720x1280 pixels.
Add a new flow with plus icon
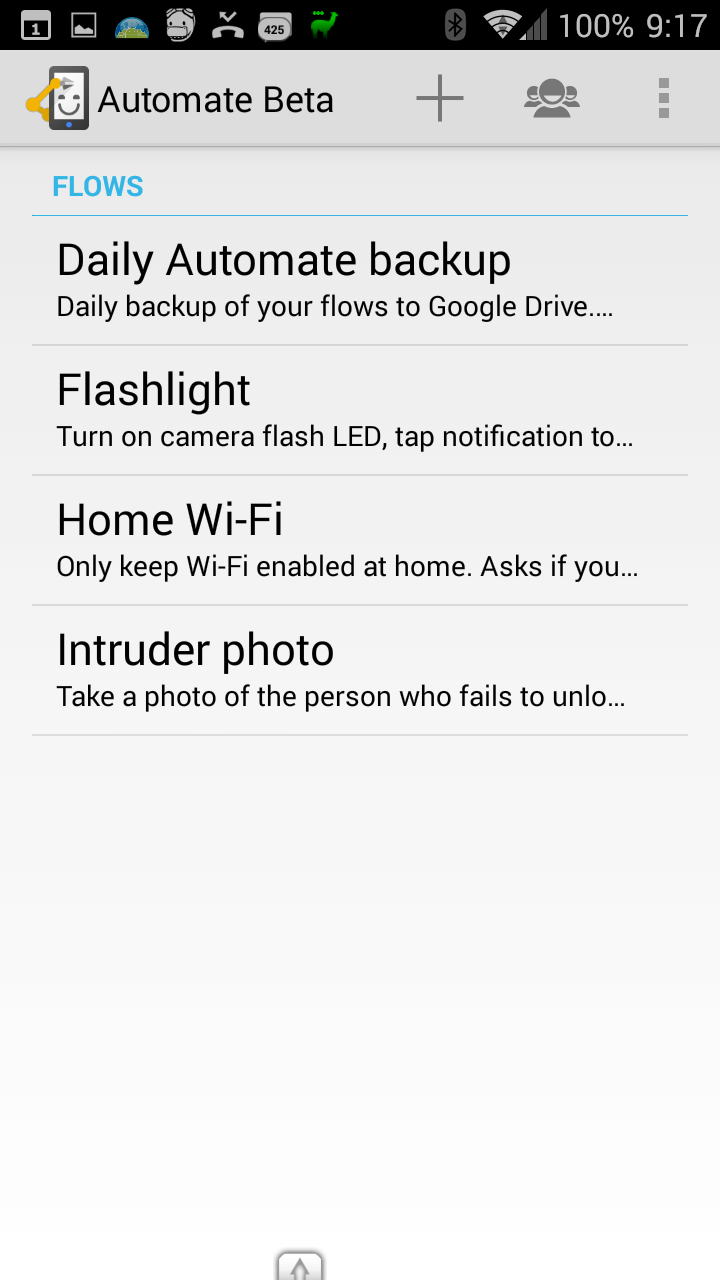(x=440, y=99)
